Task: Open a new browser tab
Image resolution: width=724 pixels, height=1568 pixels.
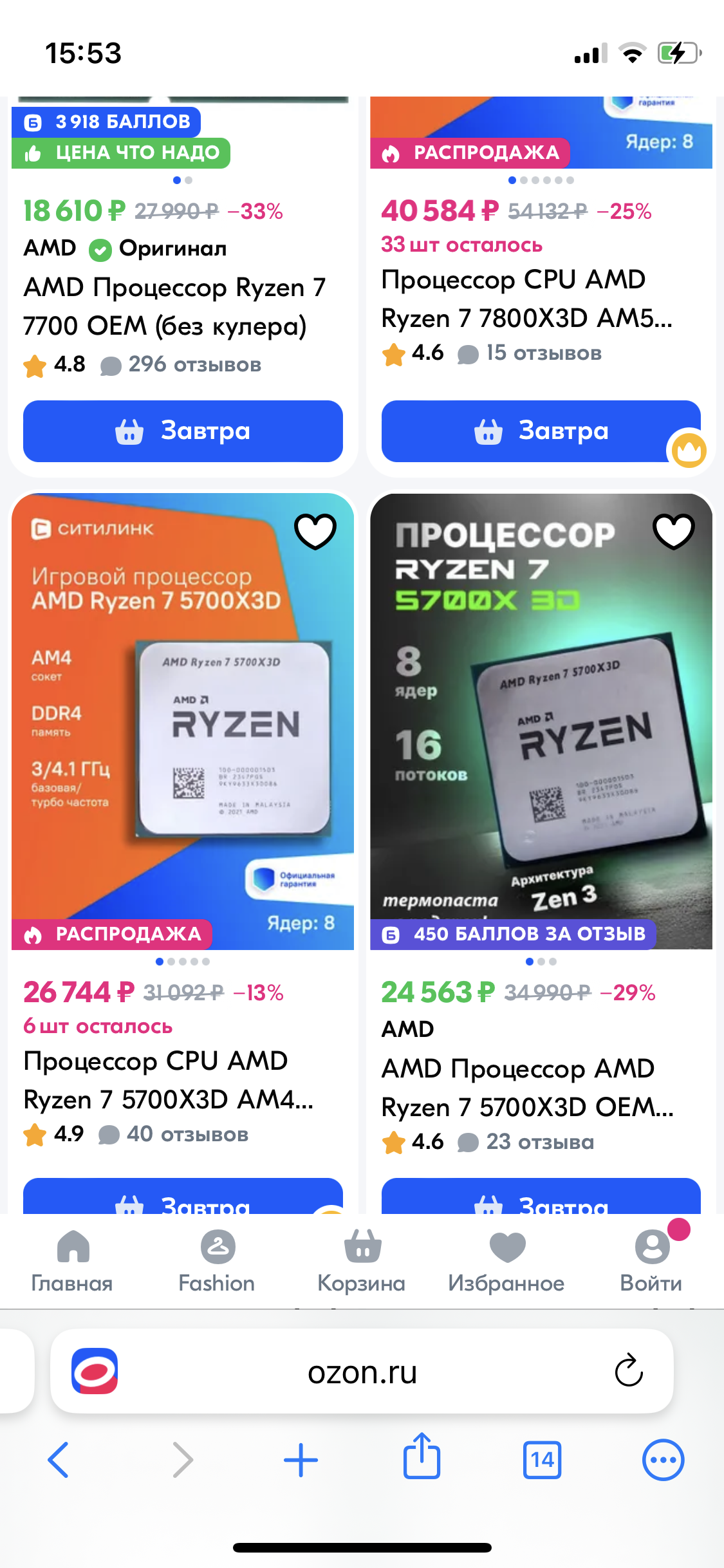Action: (301, 1460)
